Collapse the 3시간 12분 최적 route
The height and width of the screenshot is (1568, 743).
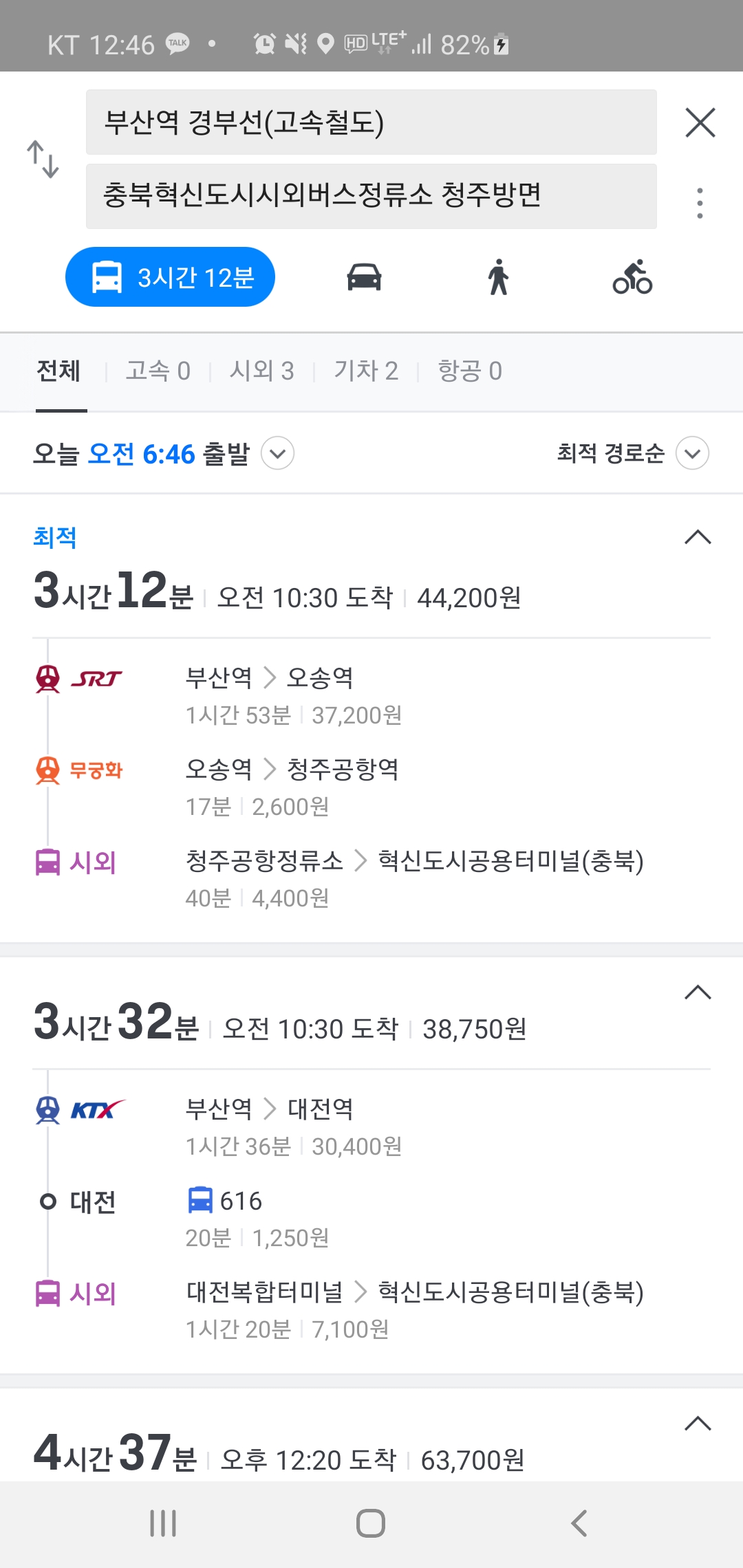pyautogui.click(x=698, y=537)
